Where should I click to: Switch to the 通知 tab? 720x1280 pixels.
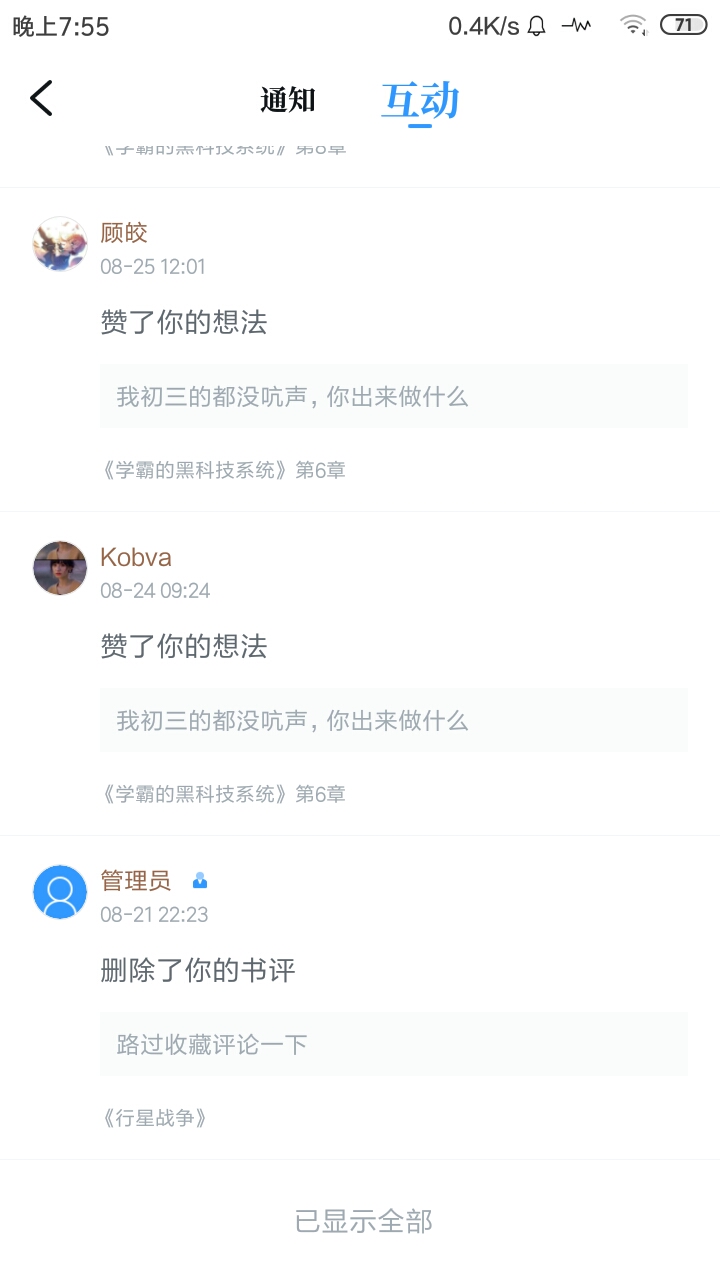[x=288, y=100]
